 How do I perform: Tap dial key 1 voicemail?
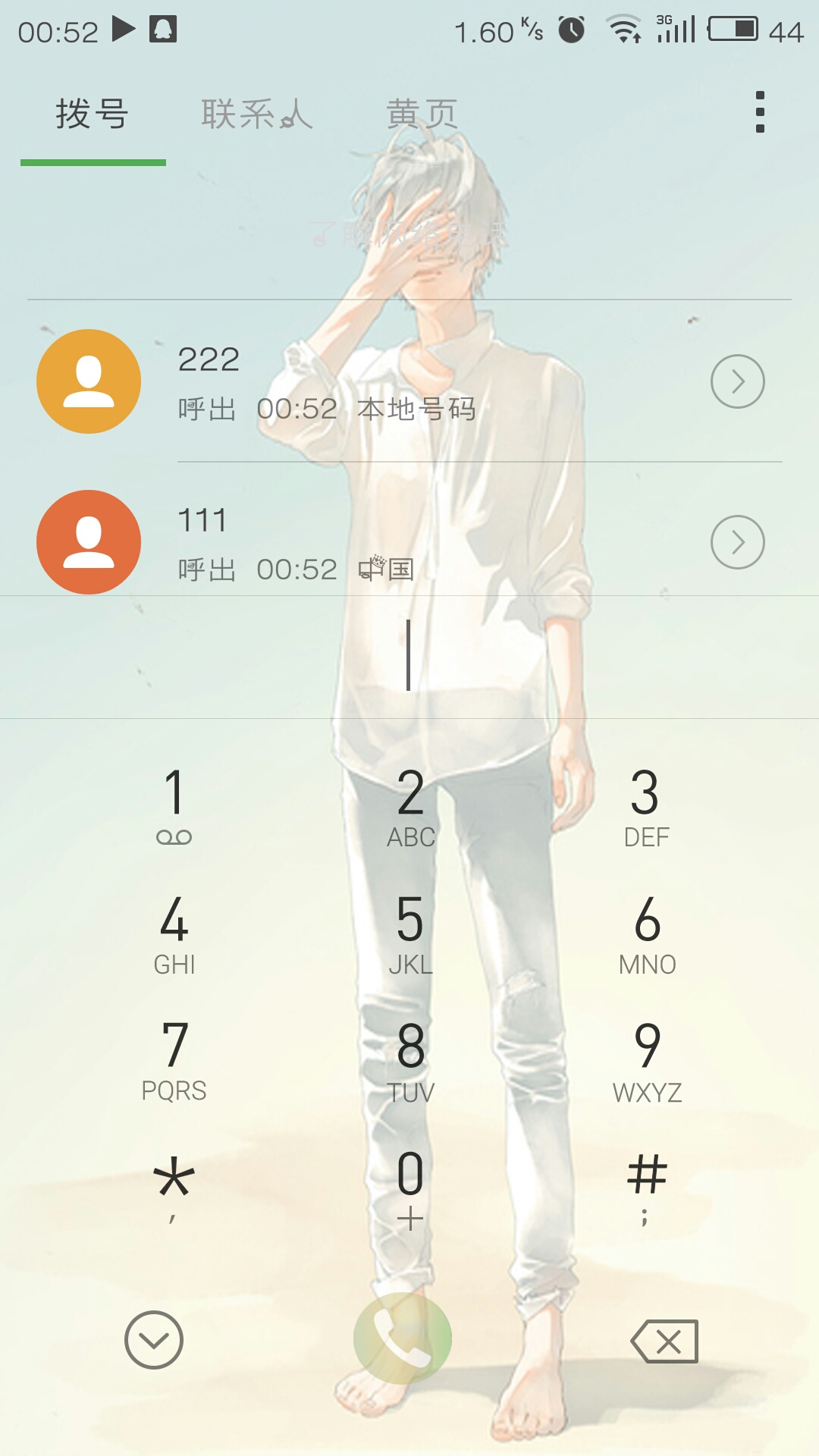[x=174, y=806]
